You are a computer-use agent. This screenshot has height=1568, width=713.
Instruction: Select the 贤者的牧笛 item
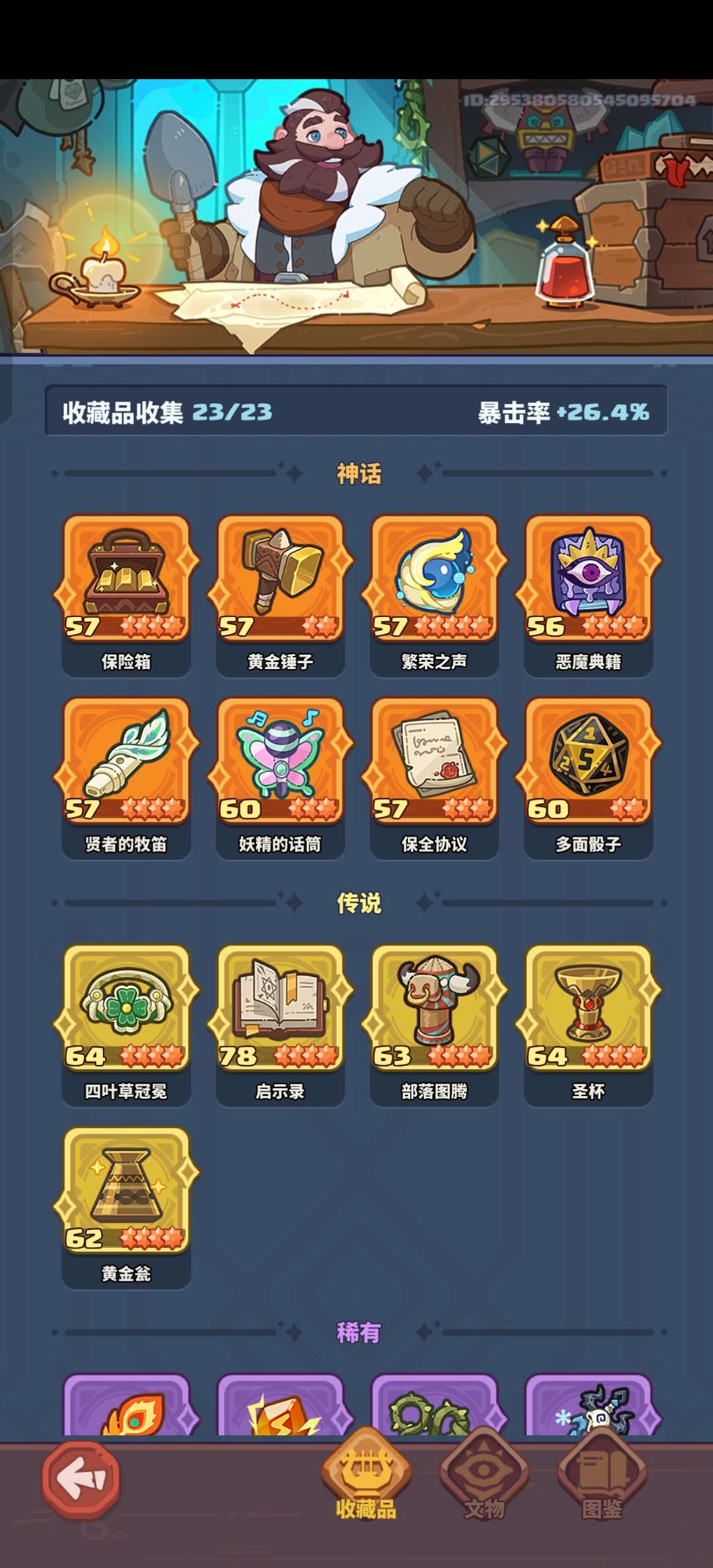point(126,763)
